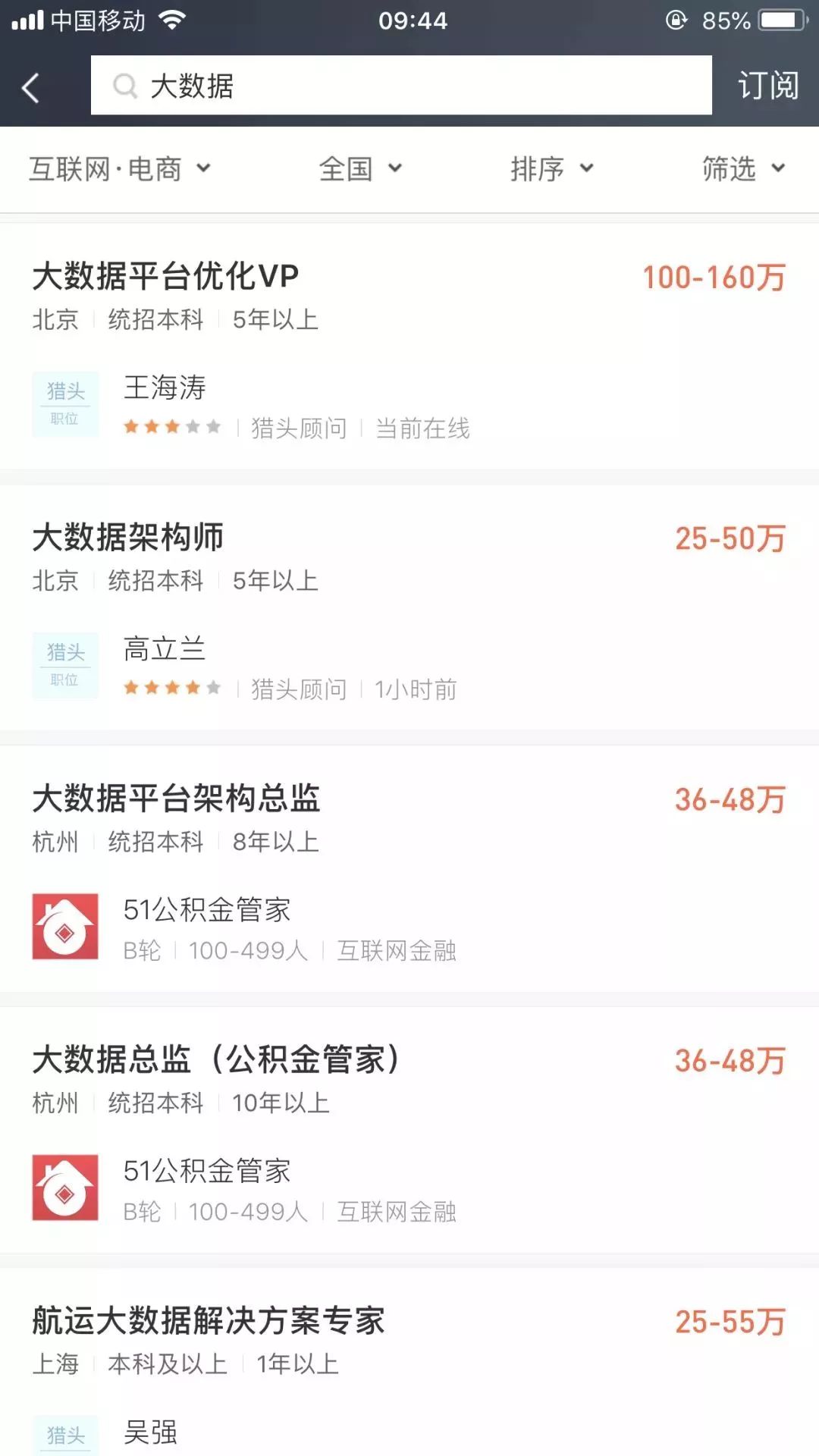
Task: Open 大数据总监（公积金管家） job details
Action: pos(215,1059)
